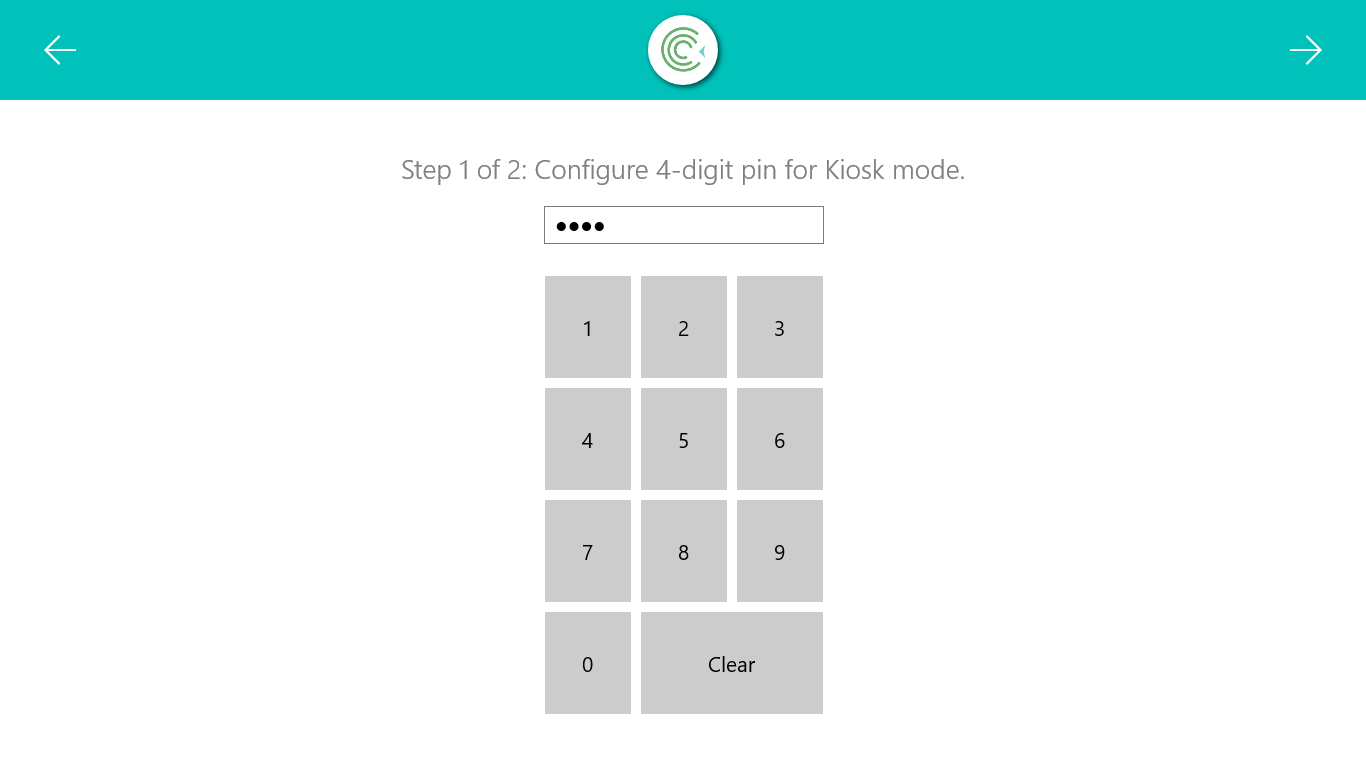Enter digit 9 on keypad
This screenshot has width=1366, height=768.
click(779, 551)
